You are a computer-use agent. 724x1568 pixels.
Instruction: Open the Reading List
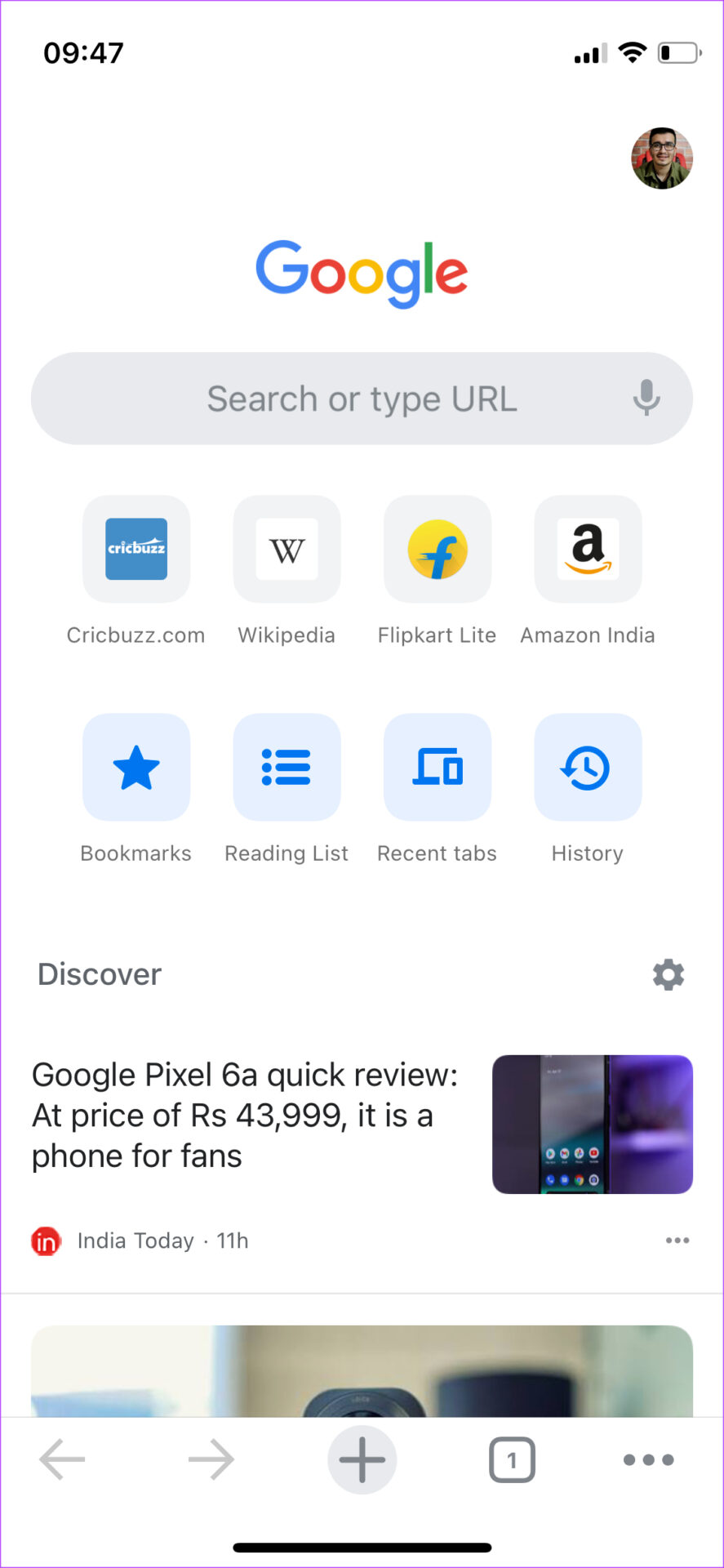tap(286, 767)
